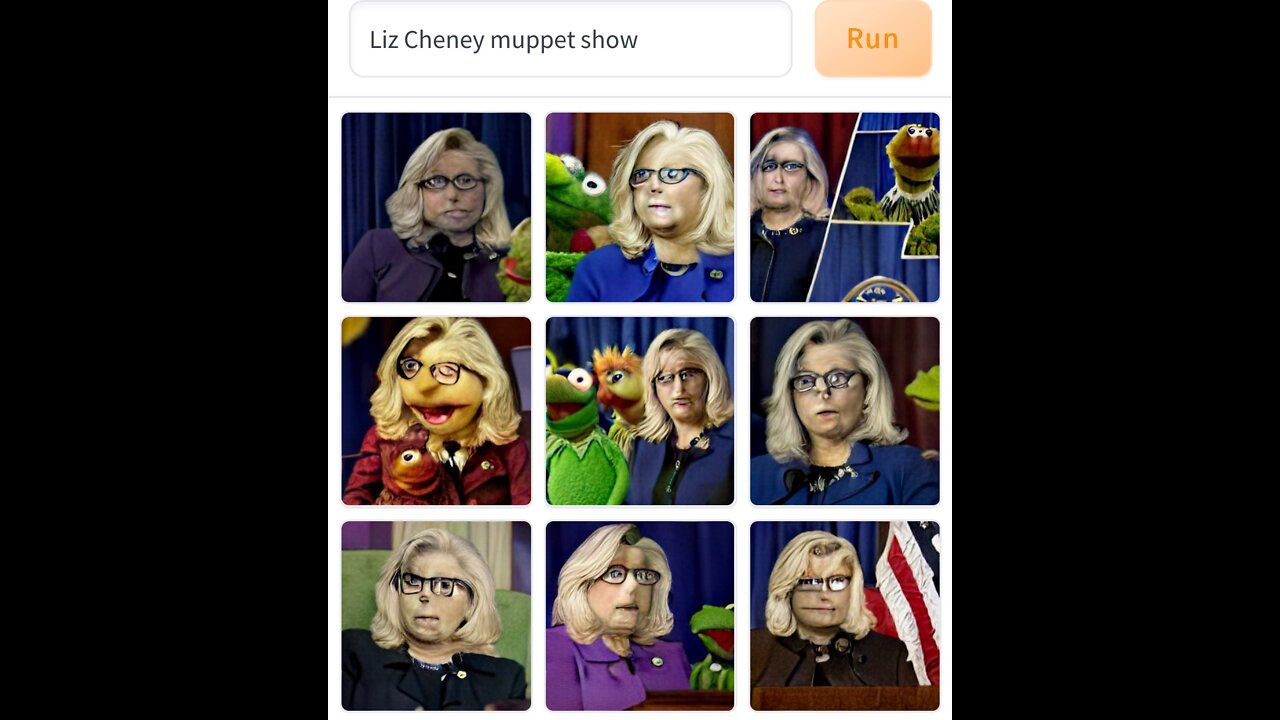
Task: Open the yellow puppet face in red jacket image
Action: pyautogui.click(x=436, y=411)
